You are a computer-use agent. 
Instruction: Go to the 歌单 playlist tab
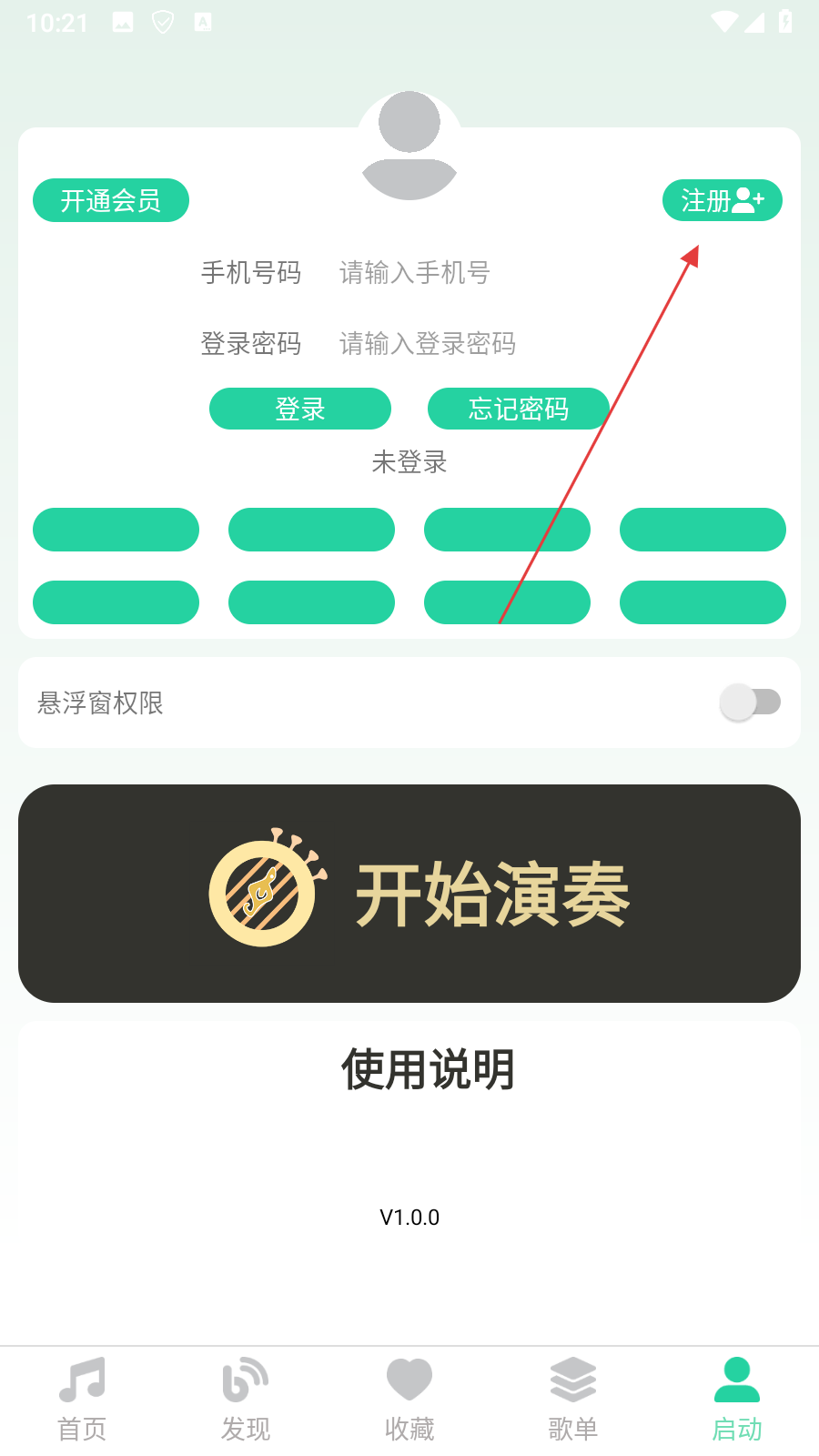tap(573, 1399)
